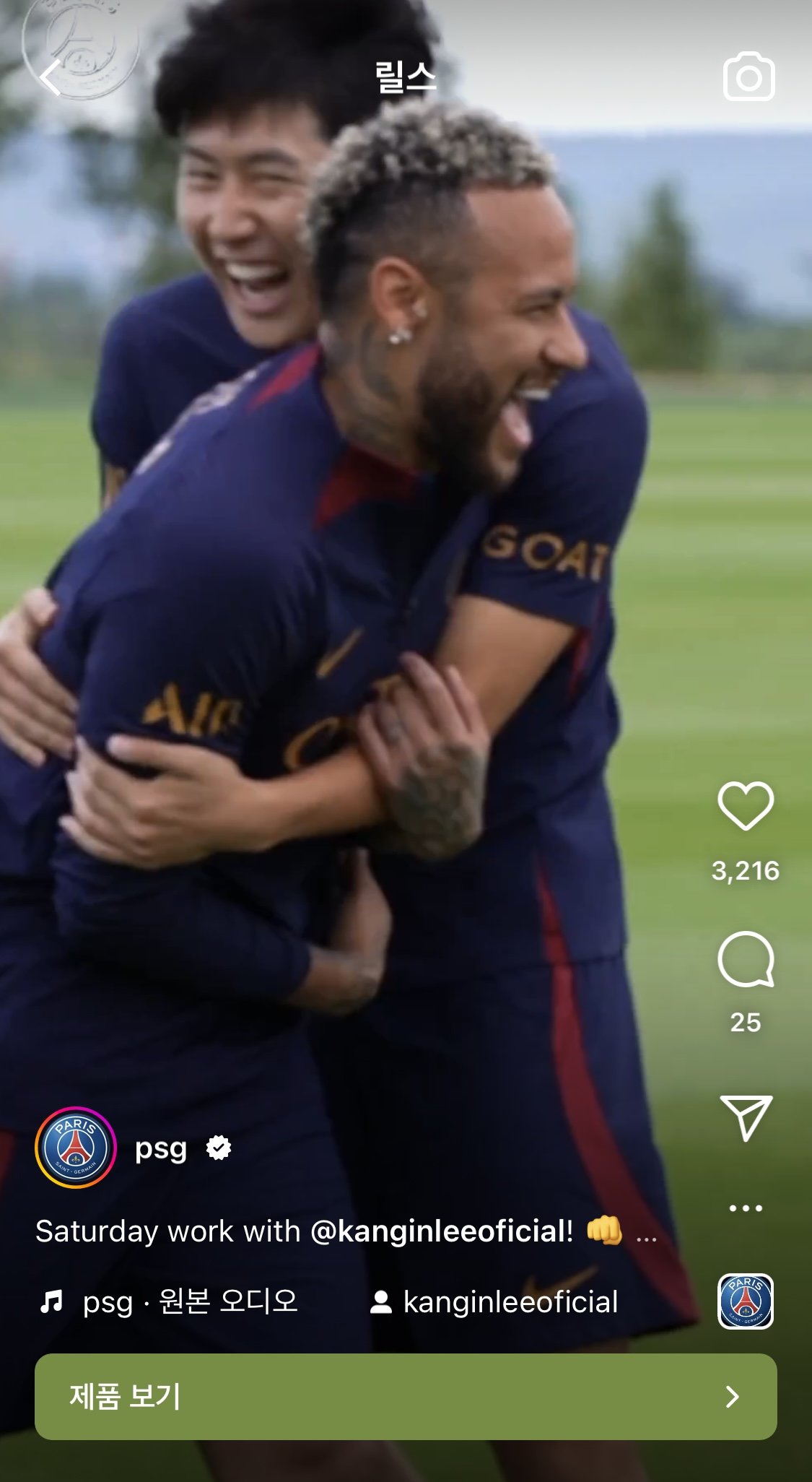Go back using the top-left arrow

(x=51, y=77)
